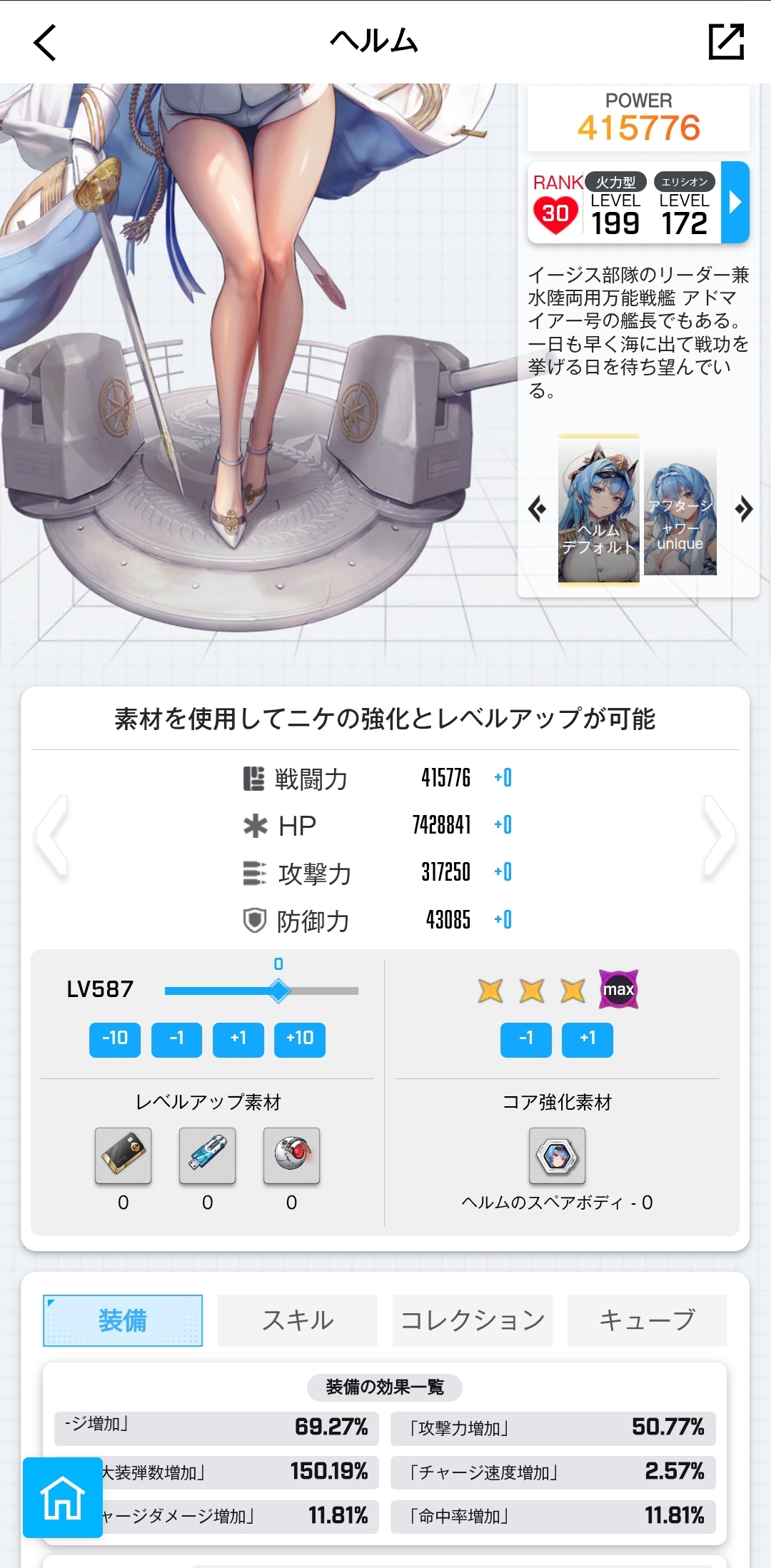The width and height of the screenshot is (771, 1568).
Task: Select the アフターシャワー unique costume thumbnail
Action: [x=680, y=512]
